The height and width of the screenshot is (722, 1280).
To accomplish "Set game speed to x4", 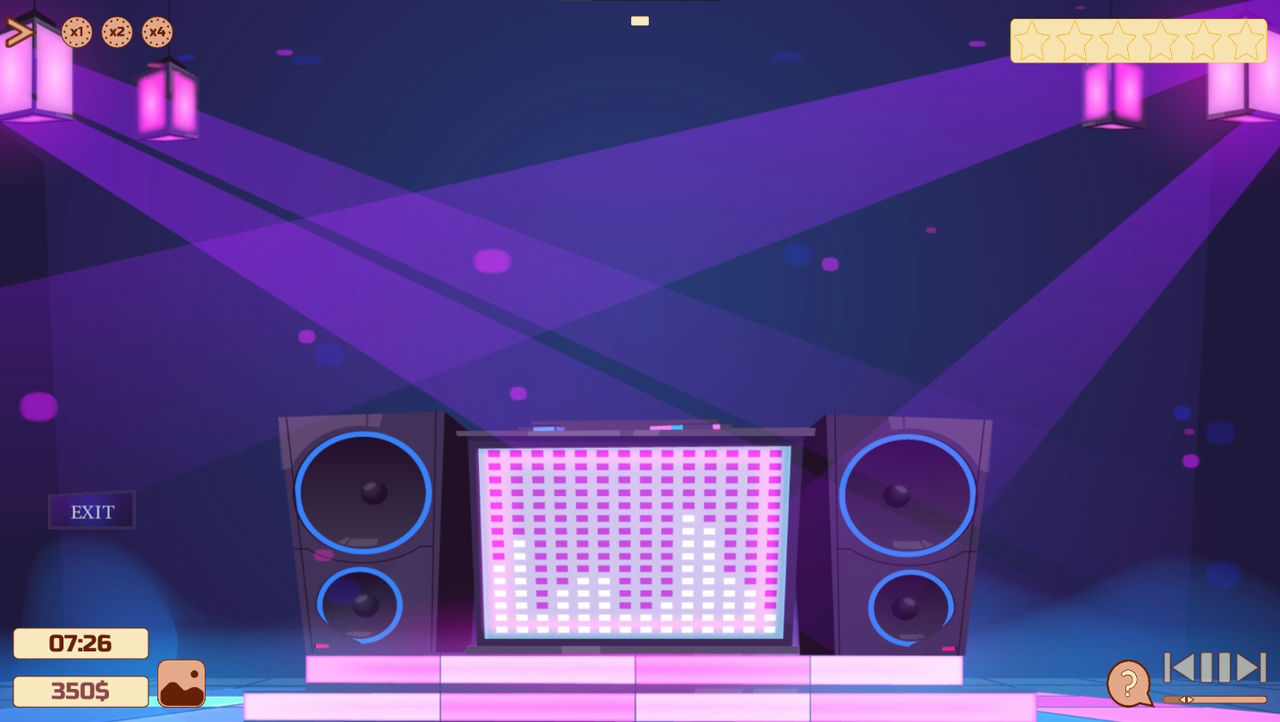I will [x=156, y=32].
